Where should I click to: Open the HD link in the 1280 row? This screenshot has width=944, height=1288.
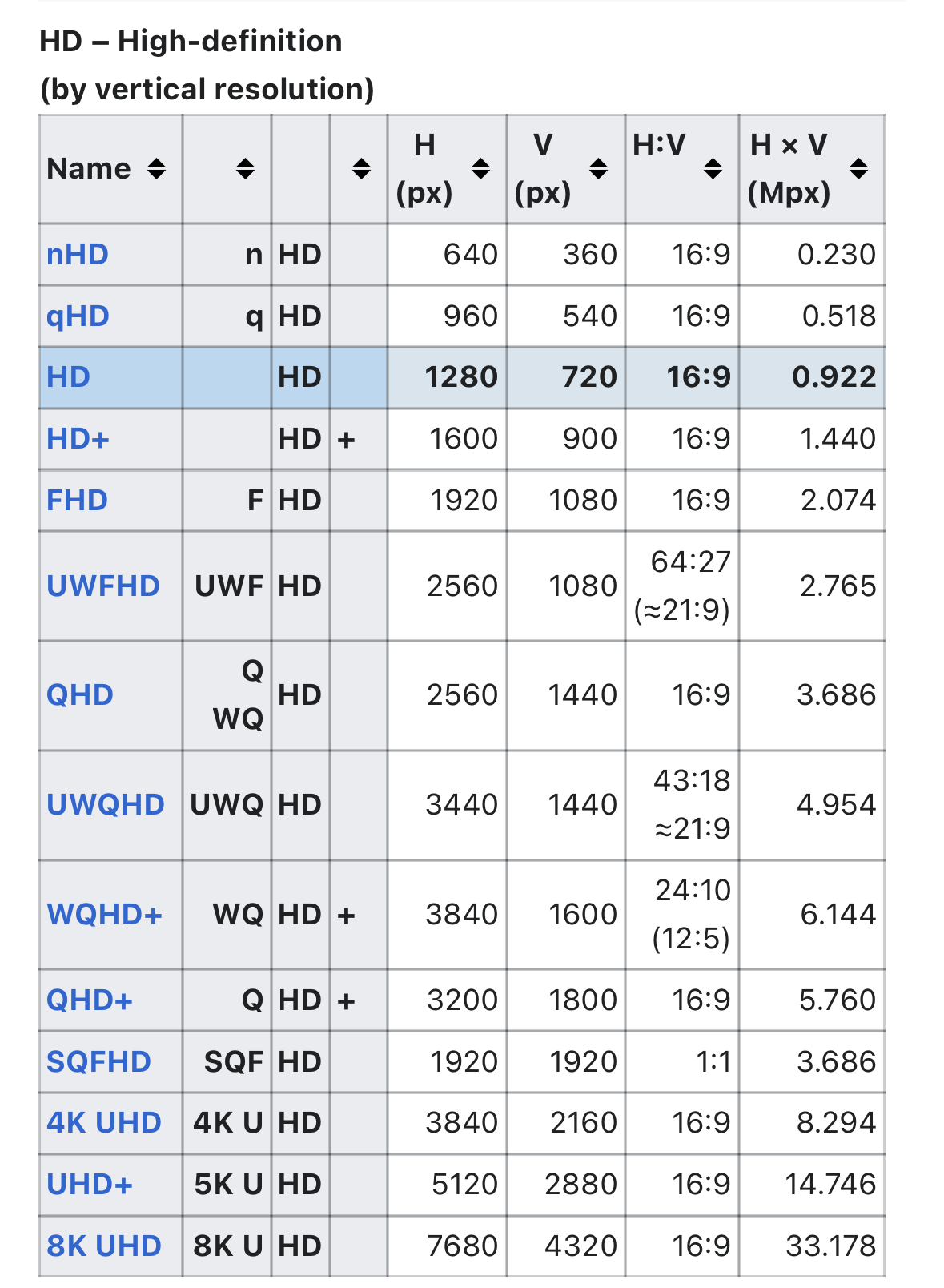coord(68,377)
